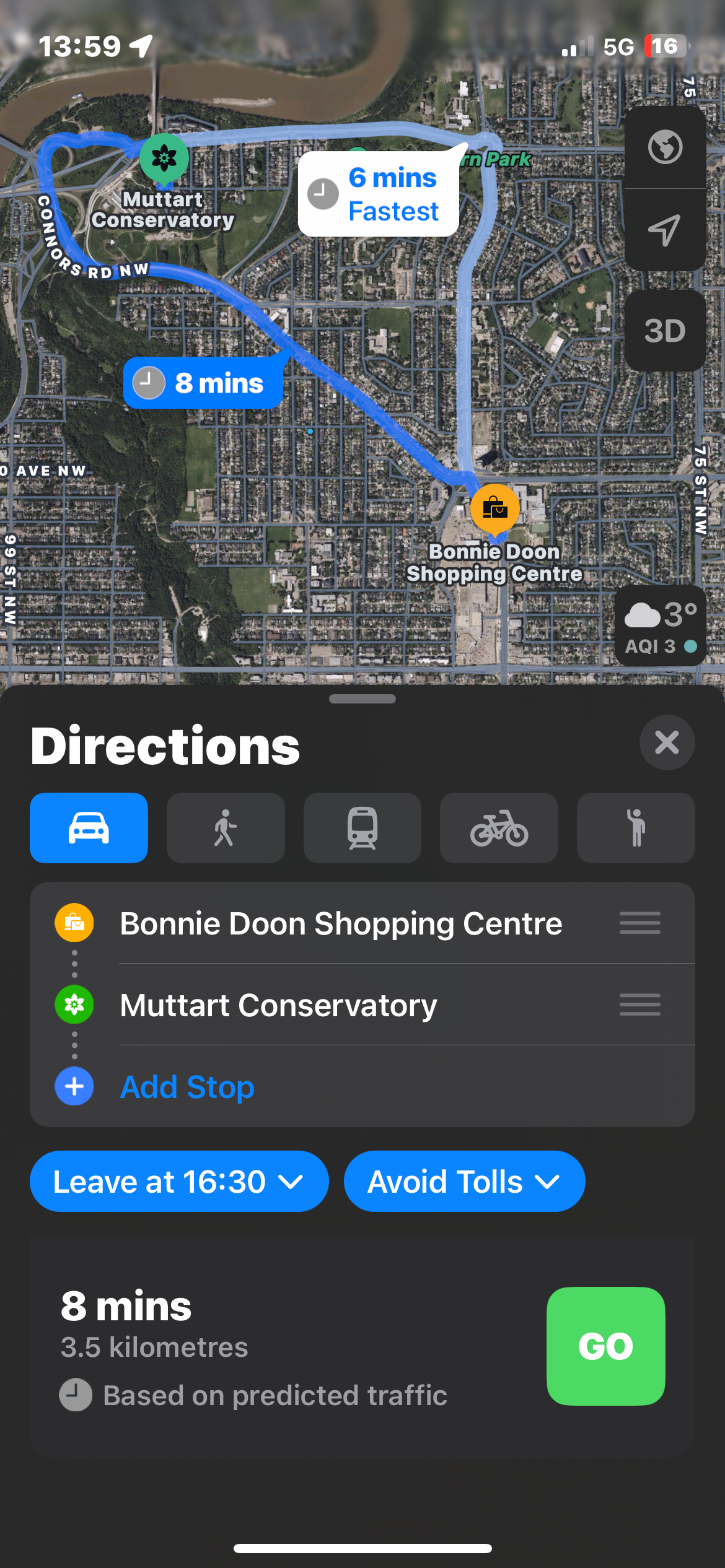Edit the Bonnie Doon Shopping Centre stop
The width and height of the screenshot is (725, 1568).
click(341, 923)
